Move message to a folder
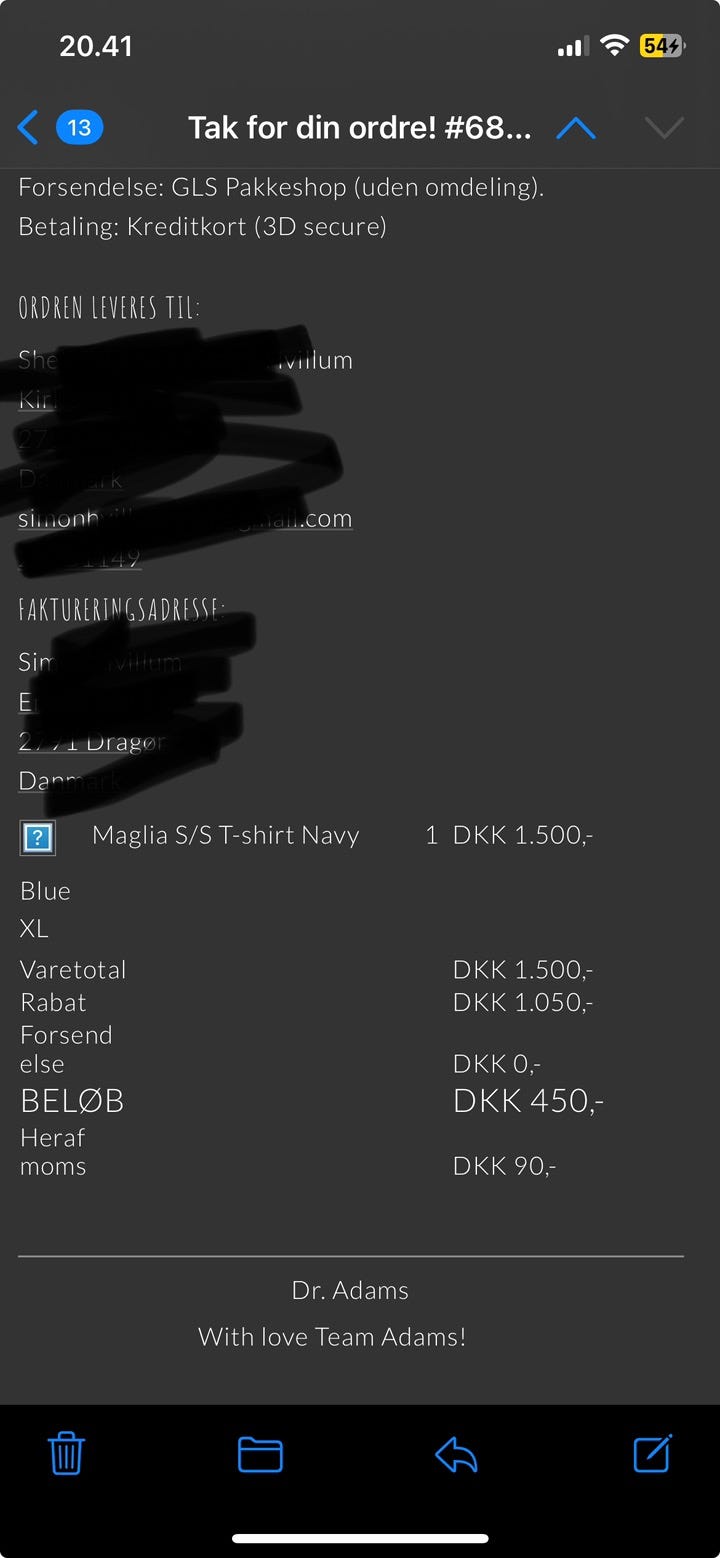The image size is (720, 1558). click(260, 1454)
